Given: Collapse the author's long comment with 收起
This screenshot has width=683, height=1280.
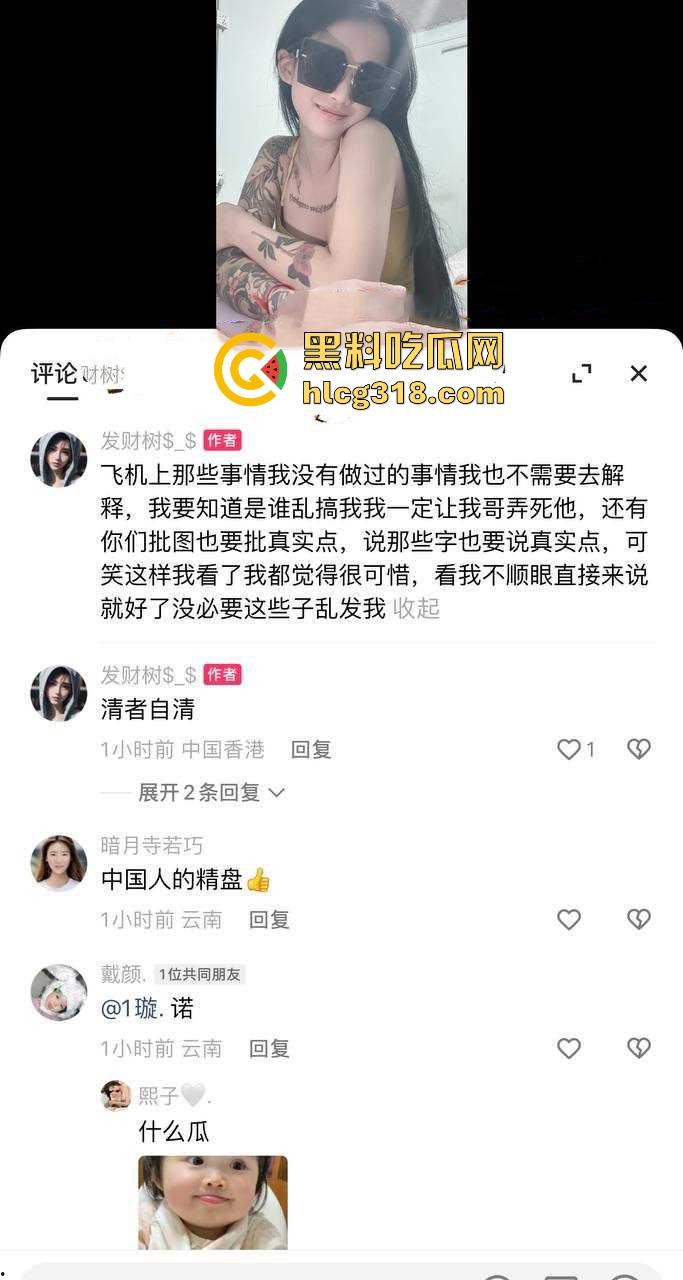Looking at the screenshot, I should pyautogui.click(x=416, y=608).
